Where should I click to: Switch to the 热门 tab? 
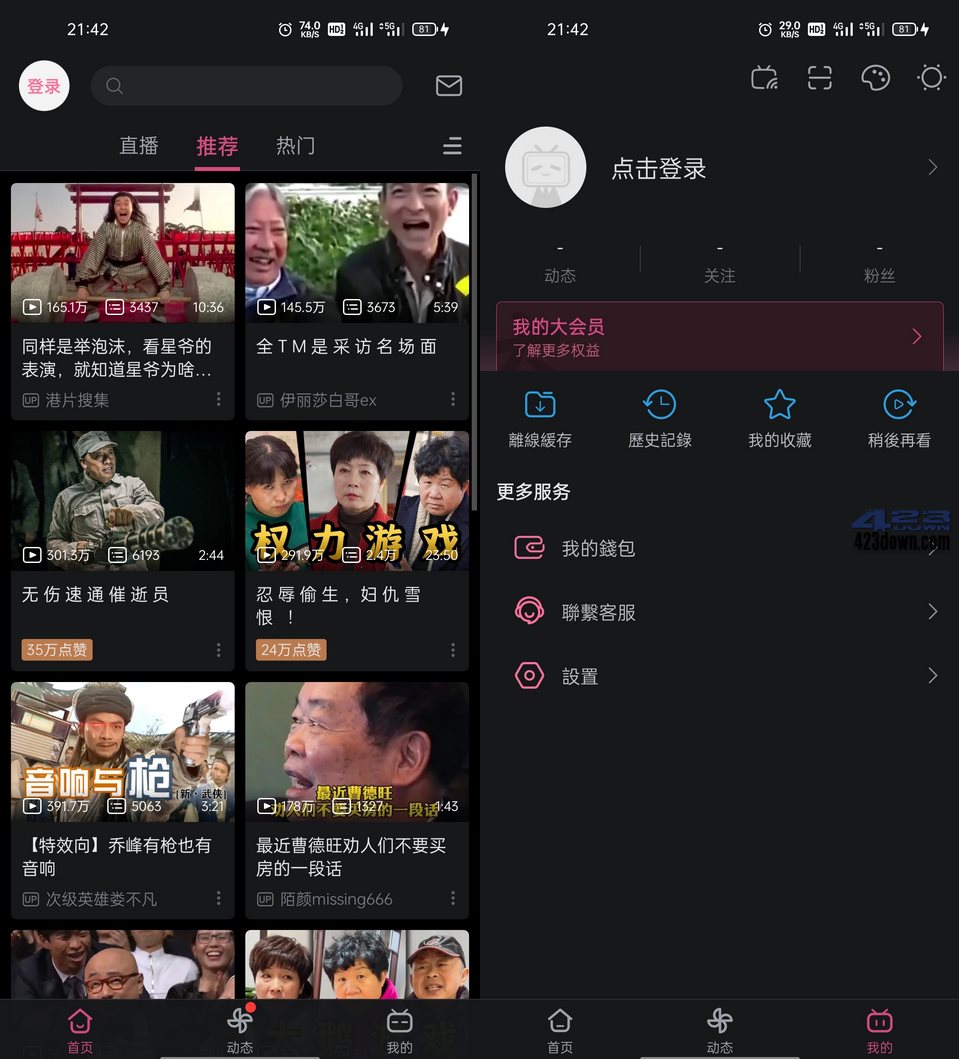(x=294, y=145)
